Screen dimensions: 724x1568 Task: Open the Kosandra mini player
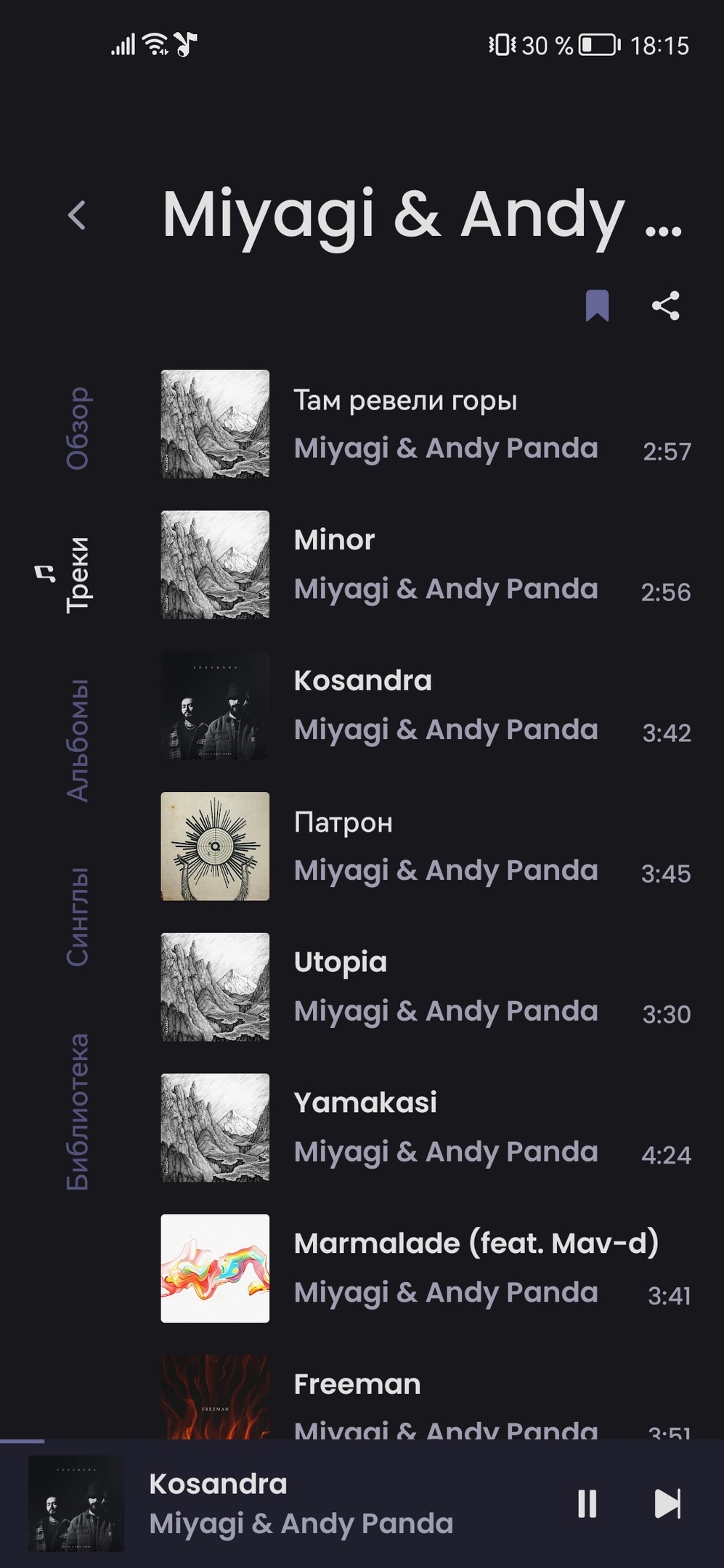tap(290, 1503)
